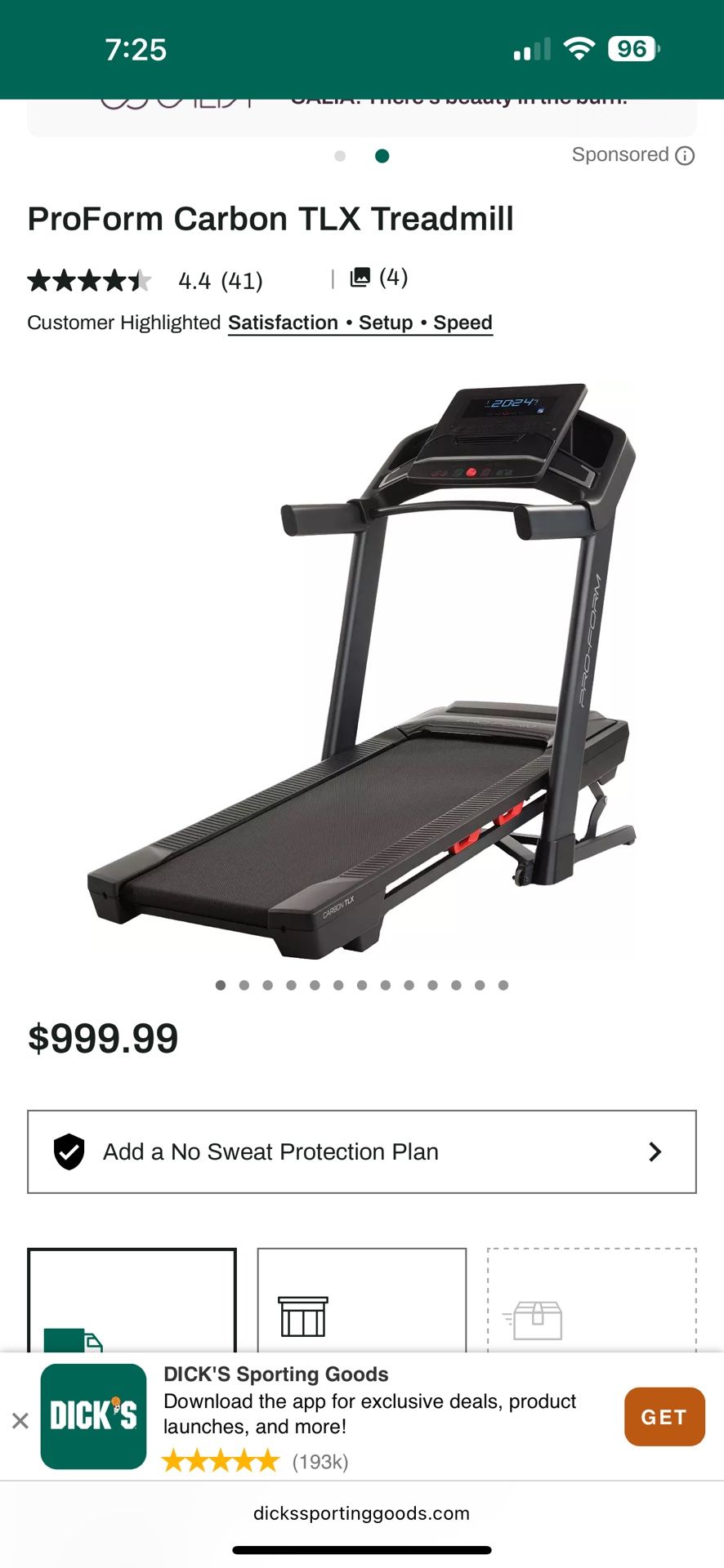Screen dimensions: 724x1568
Task: Open the 4.4 (41) reviews link
Action: (219, 280)
